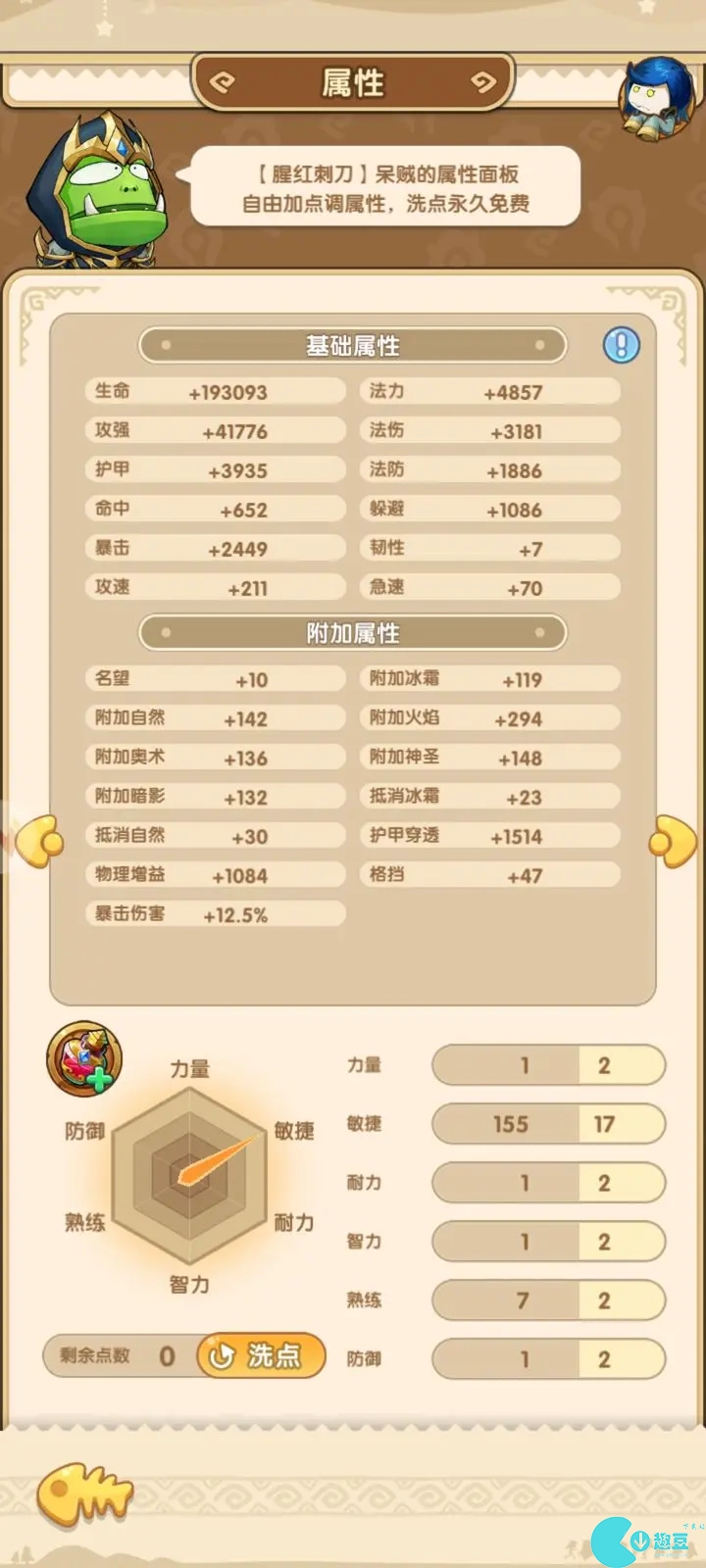This screenshot has width=706, height=1568.
Task: Switch to the next character with the yellow right arrow
Action: (674, 840)
